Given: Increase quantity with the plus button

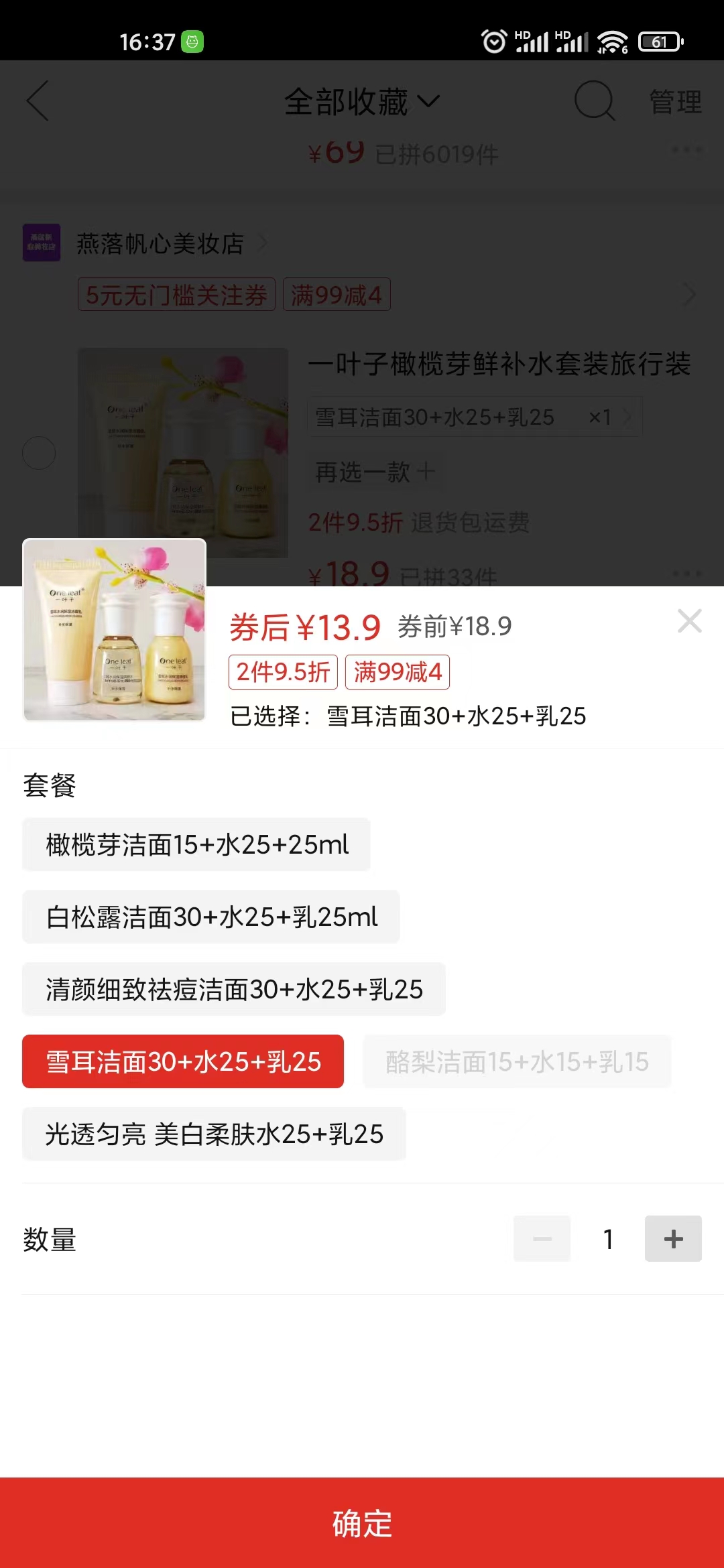Looking at the screenshot, I should pos(673,1239).
